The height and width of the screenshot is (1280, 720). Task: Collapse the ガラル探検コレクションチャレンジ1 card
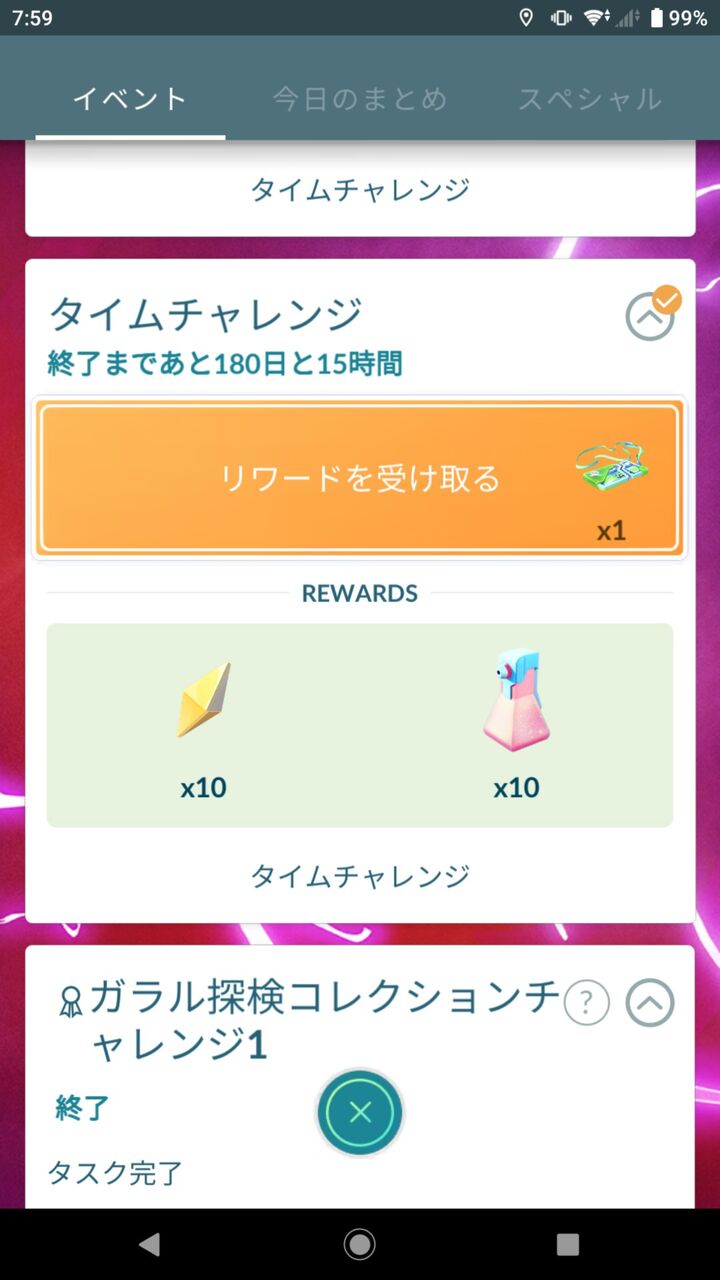650,1003
